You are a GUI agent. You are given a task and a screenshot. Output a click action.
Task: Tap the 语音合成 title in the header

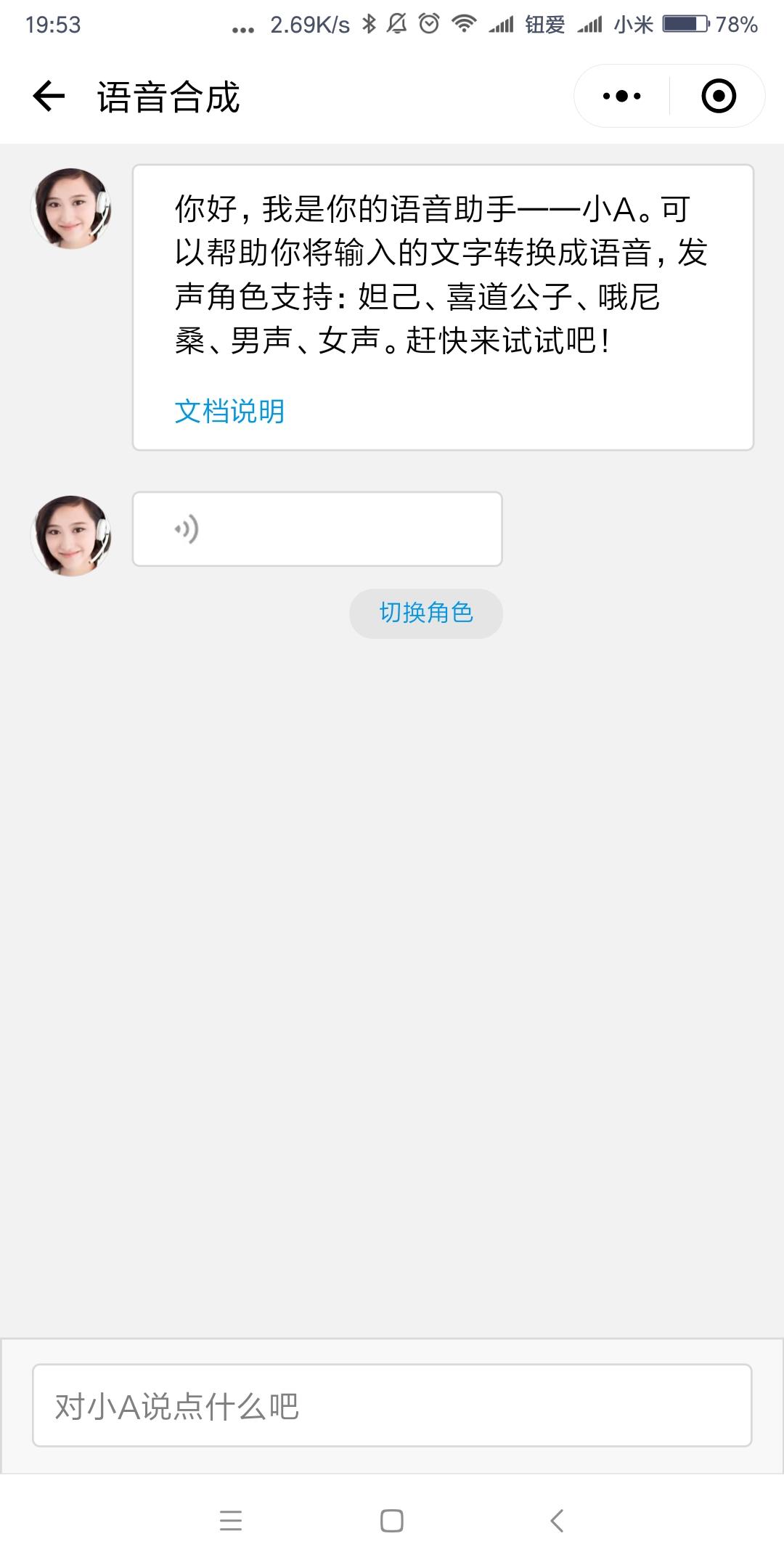[x=171, y=95]
